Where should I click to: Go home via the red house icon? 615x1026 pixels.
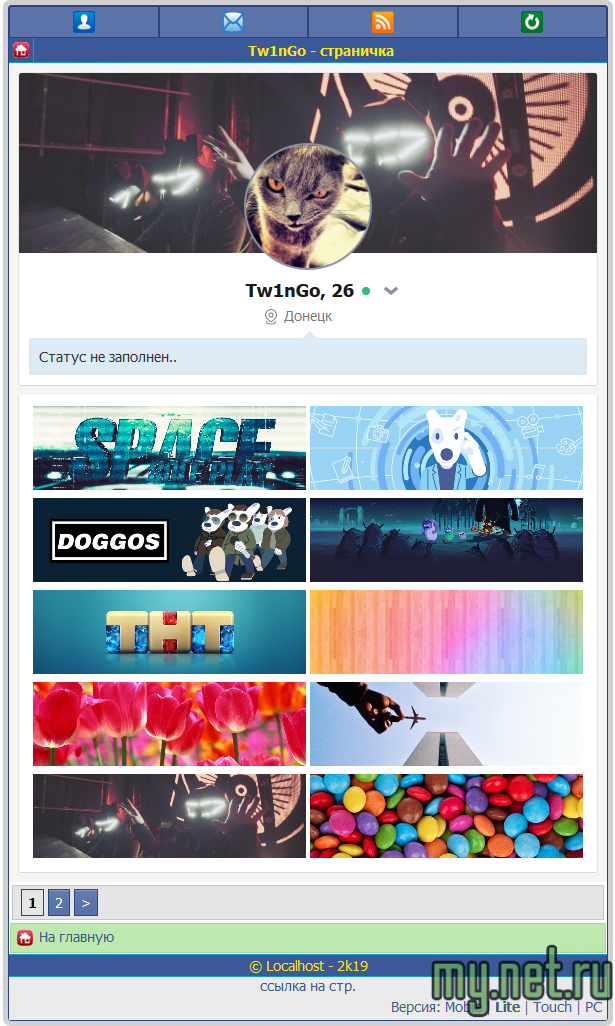[21, 51]
